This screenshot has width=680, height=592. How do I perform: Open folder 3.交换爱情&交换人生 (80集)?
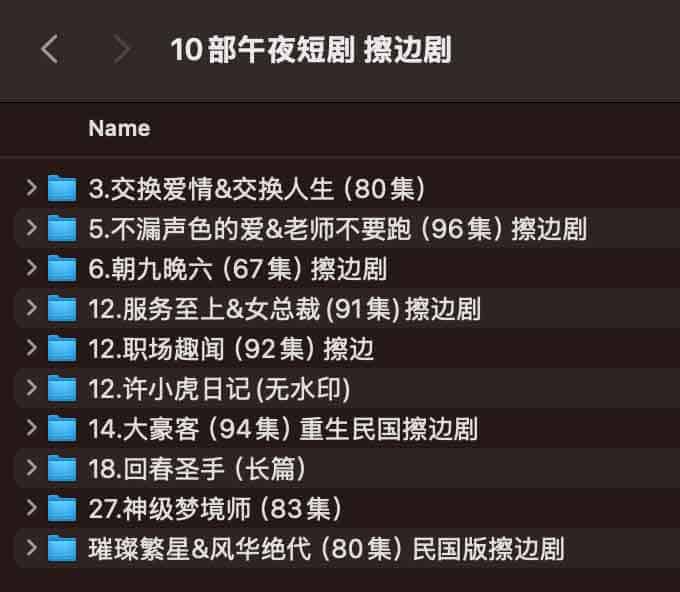tap(257, 187)
